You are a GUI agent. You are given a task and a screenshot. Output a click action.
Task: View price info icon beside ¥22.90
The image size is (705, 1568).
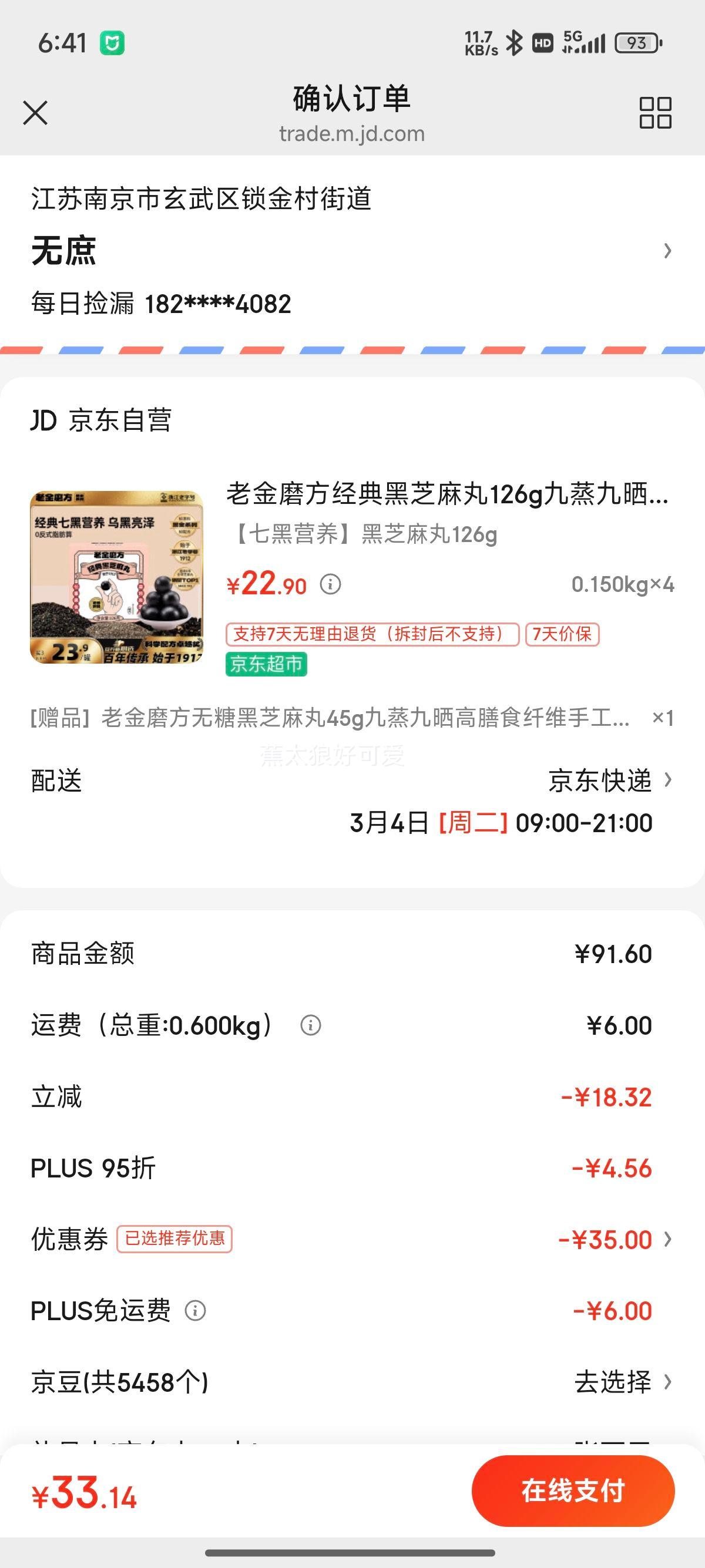pyautogui.click(x=331, y=585)
